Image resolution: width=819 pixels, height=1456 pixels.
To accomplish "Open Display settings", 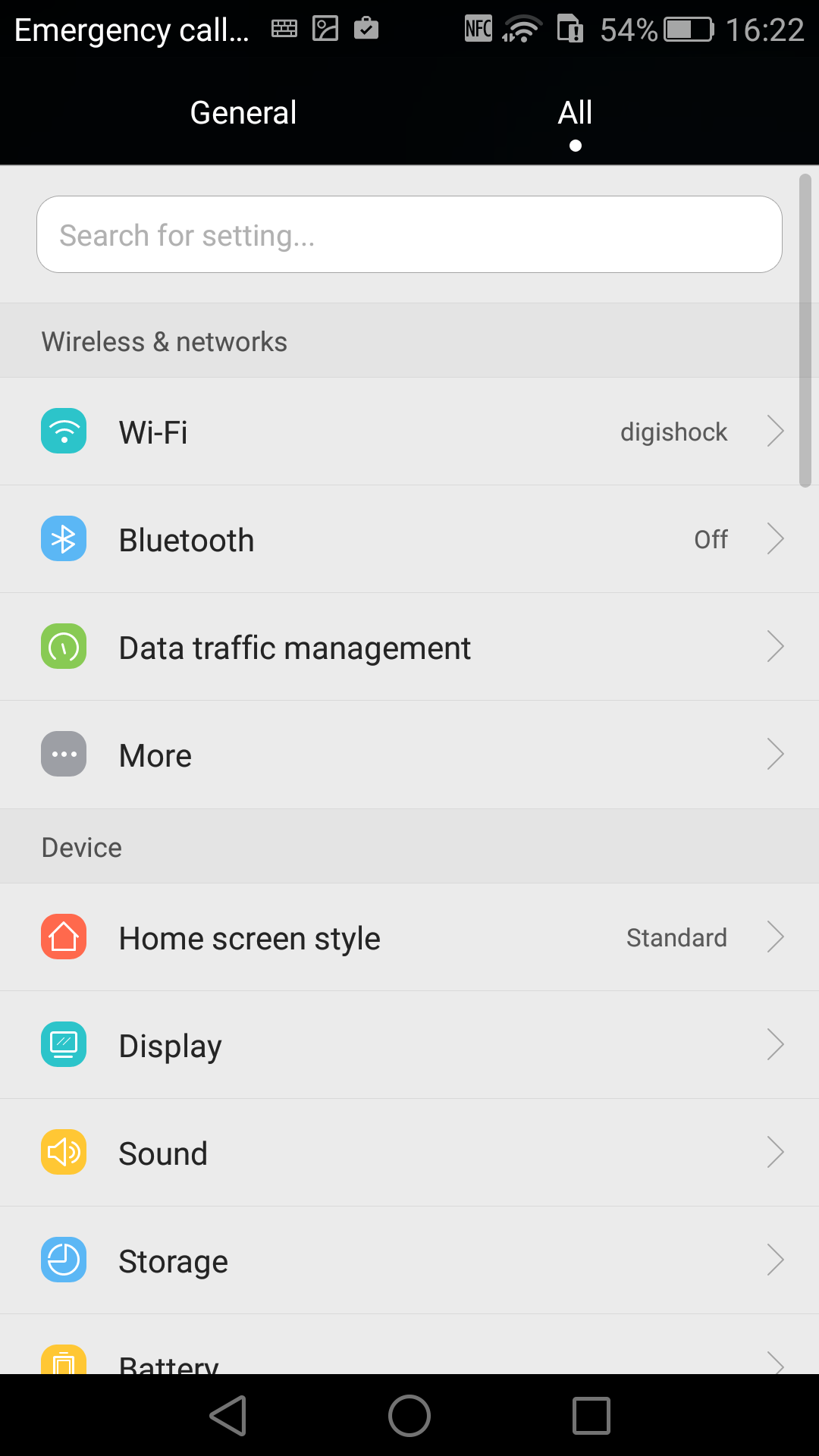I will [409, 1045].
